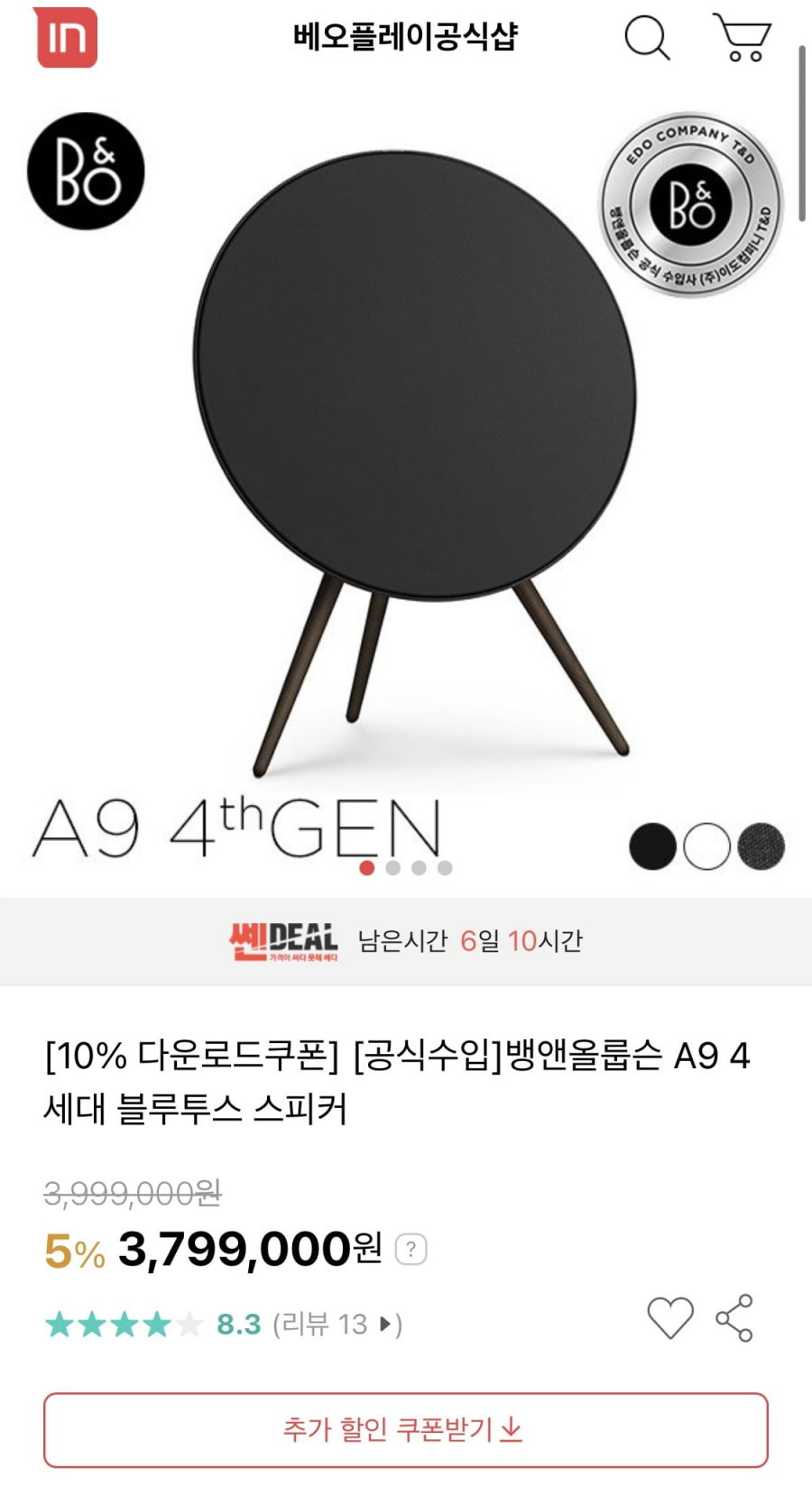Tap the price info question mark icon
The image size is (812, 1487).
tap(411, 1250)
